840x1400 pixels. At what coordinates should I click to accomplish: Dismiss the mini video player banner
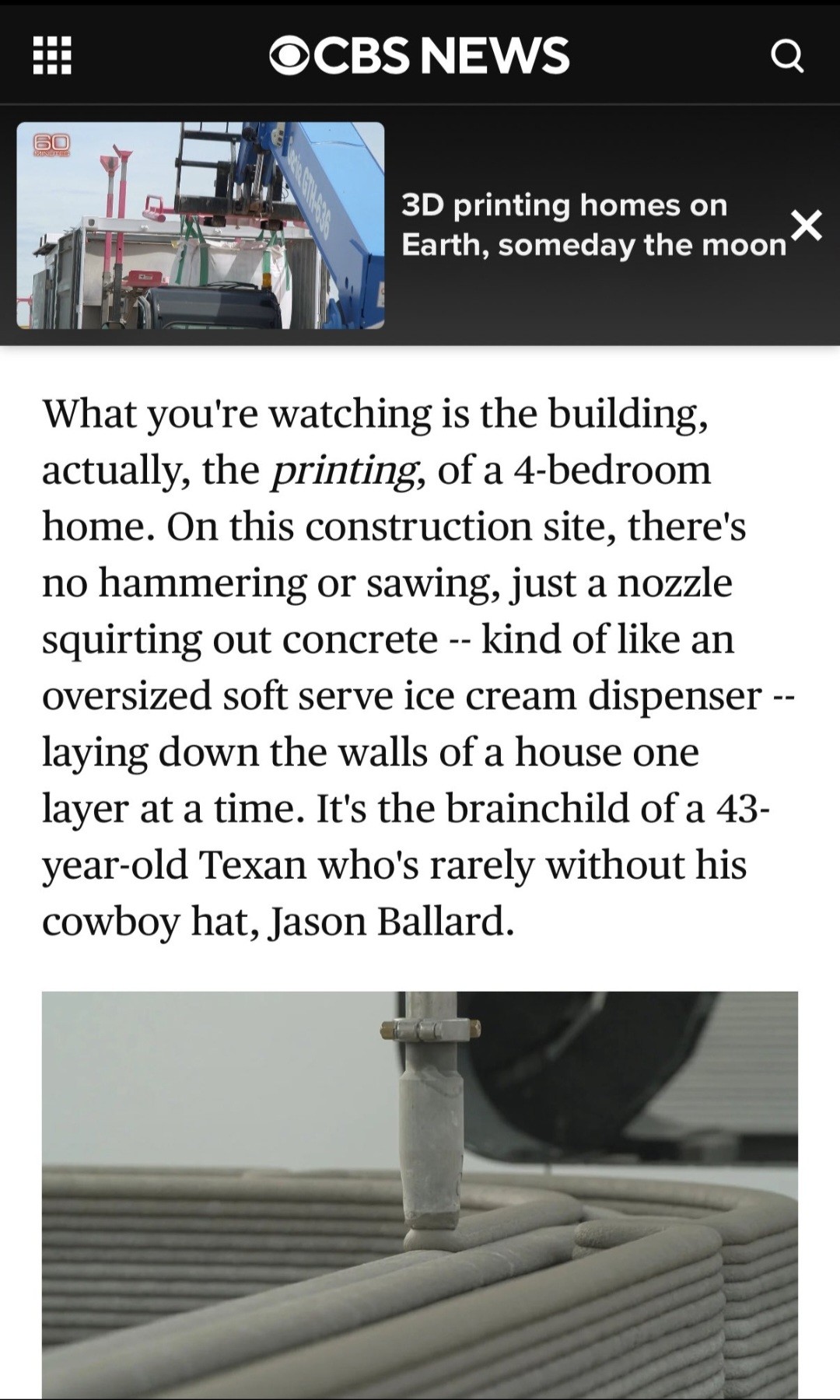[807, 225]
